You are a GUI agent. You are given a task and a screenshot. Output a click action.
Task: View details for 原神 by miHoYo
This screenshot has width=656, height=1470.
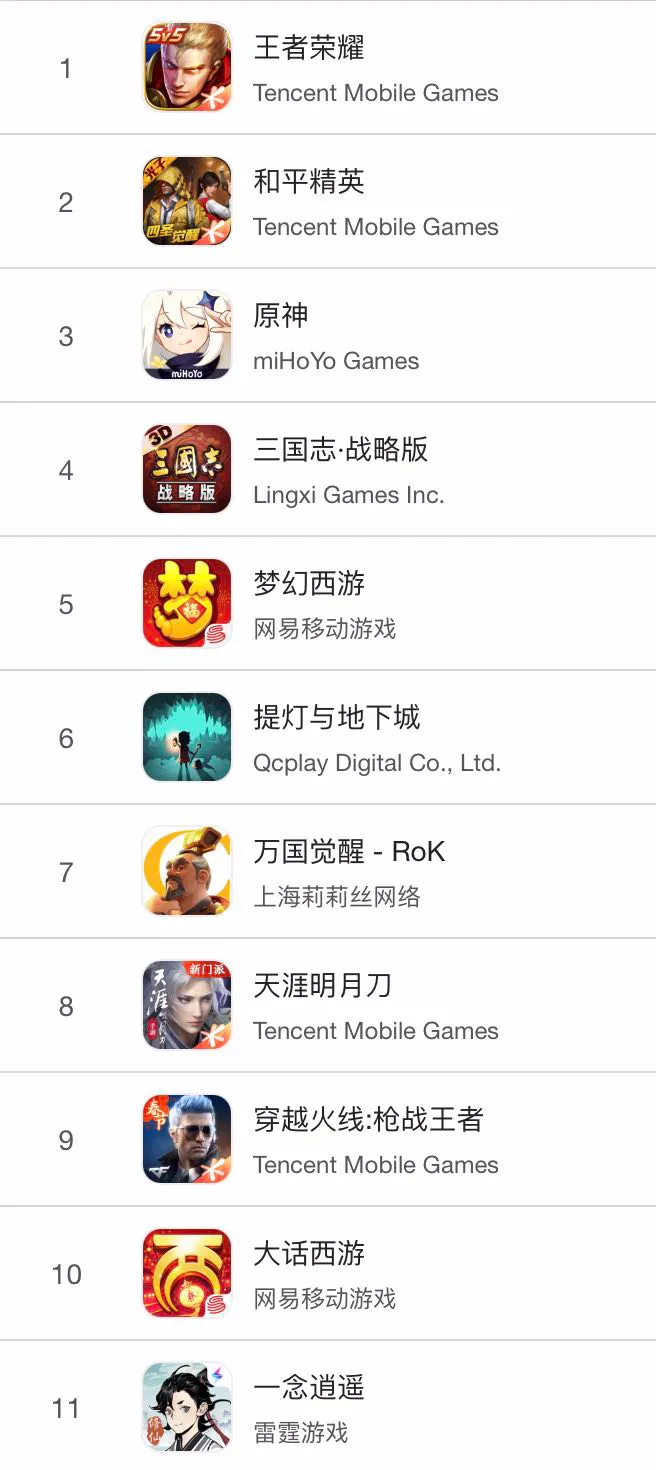[281, 316]
